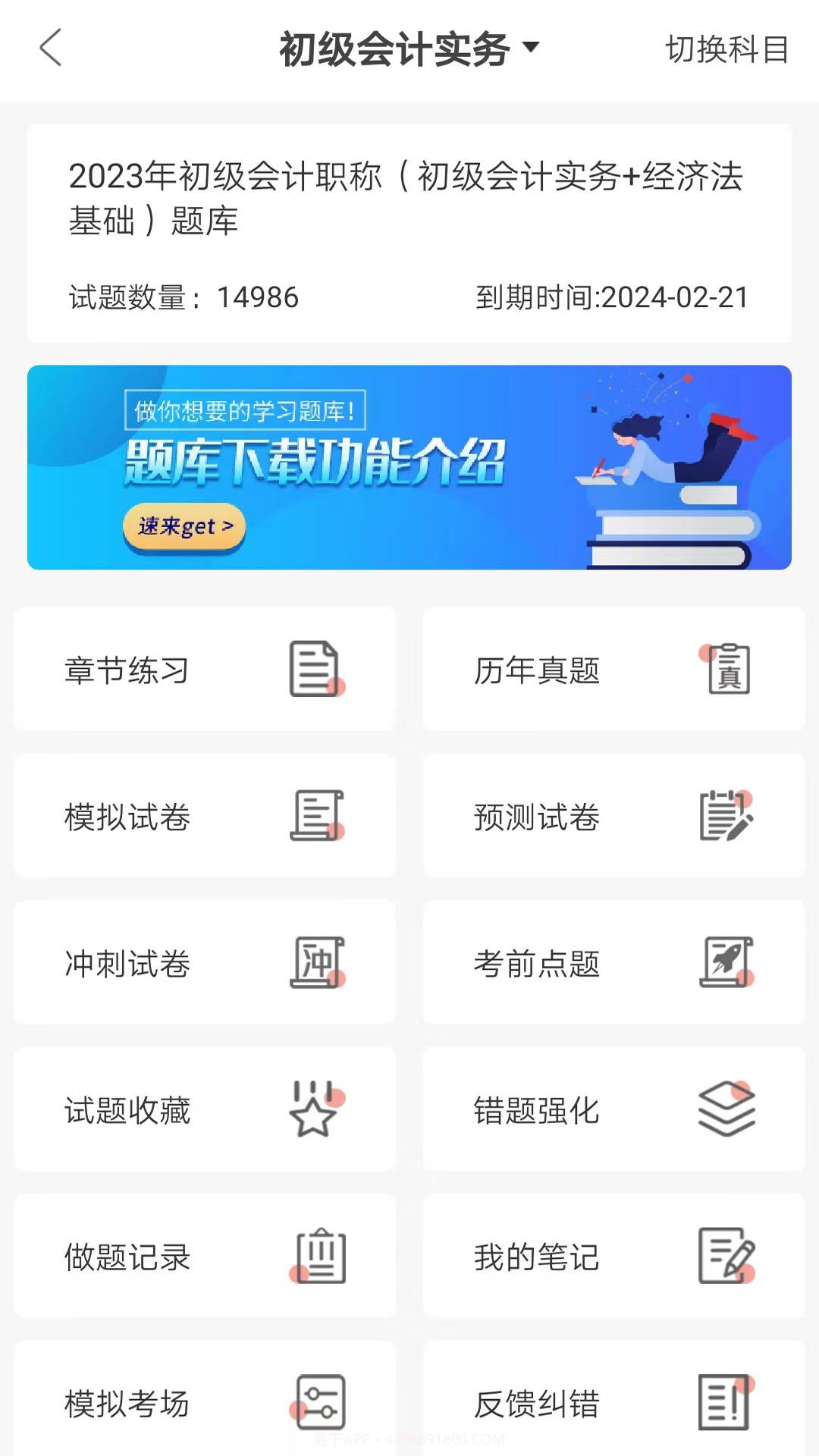Open the subject dropdown next to 初级会计实务
819x1456 pixels.
(531, 45)
